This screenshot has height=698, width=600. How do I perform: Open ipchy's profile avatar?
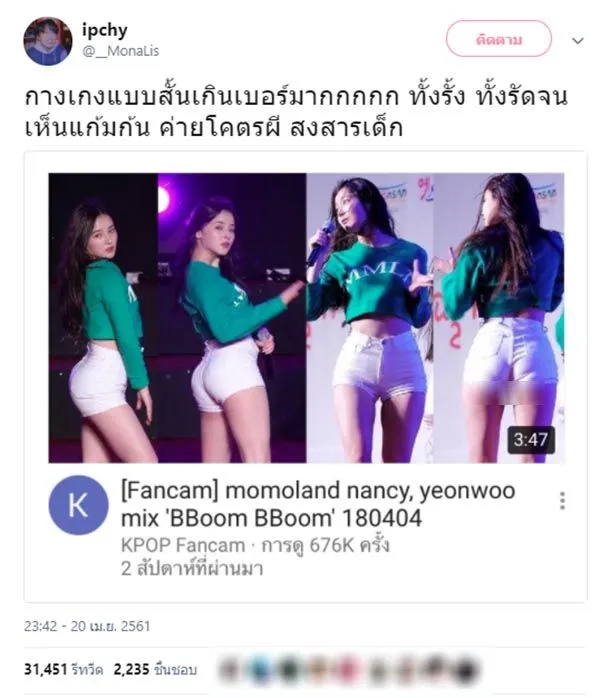tap(47, 41)
